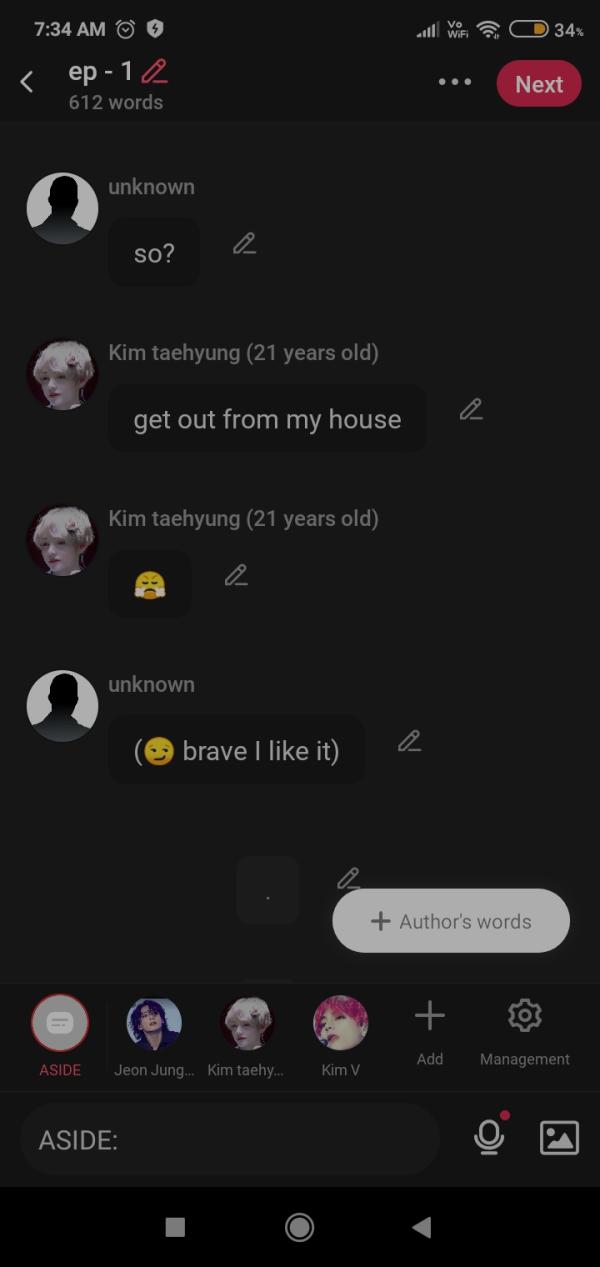Go to the Android home screen
Viewport: 600px width, 1267px height.
pyautogui.click(x=299, y=1227)
